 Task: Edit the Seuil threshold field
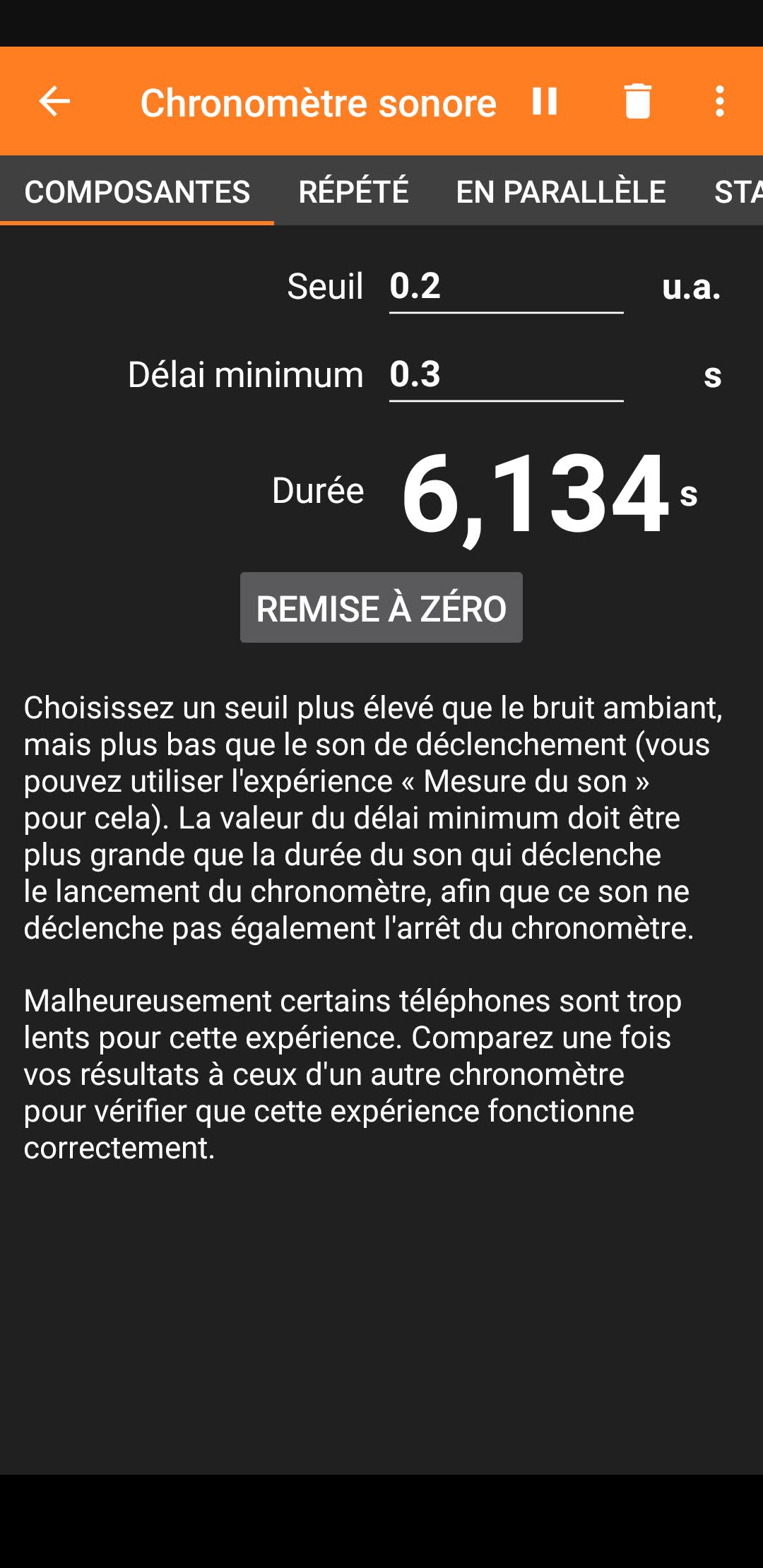(x=505, y=287)
